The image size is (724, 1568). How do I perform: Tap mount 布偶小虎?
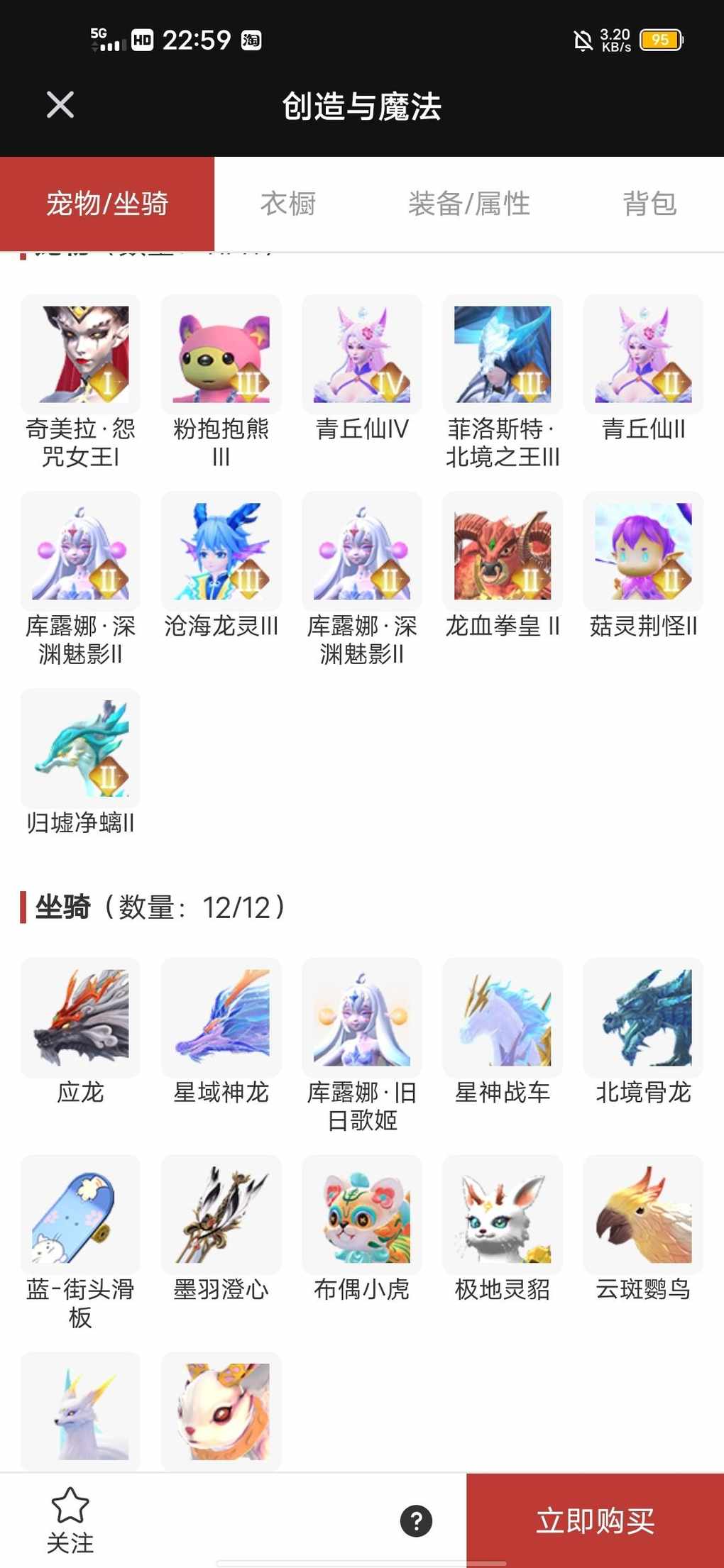[x=362, y=1215]
